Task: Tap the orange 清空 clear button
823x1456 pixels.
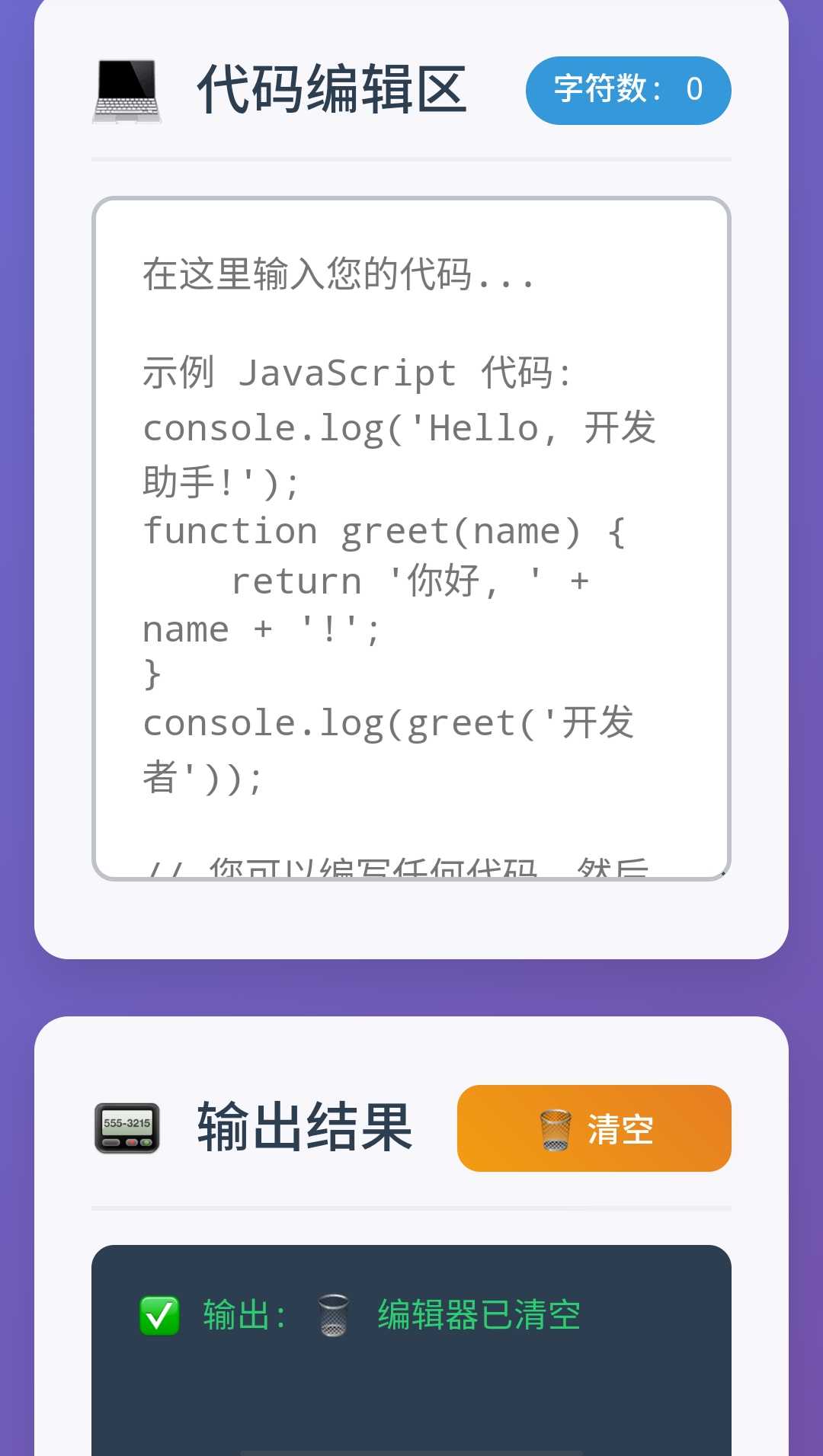Action: point(594,1128)
